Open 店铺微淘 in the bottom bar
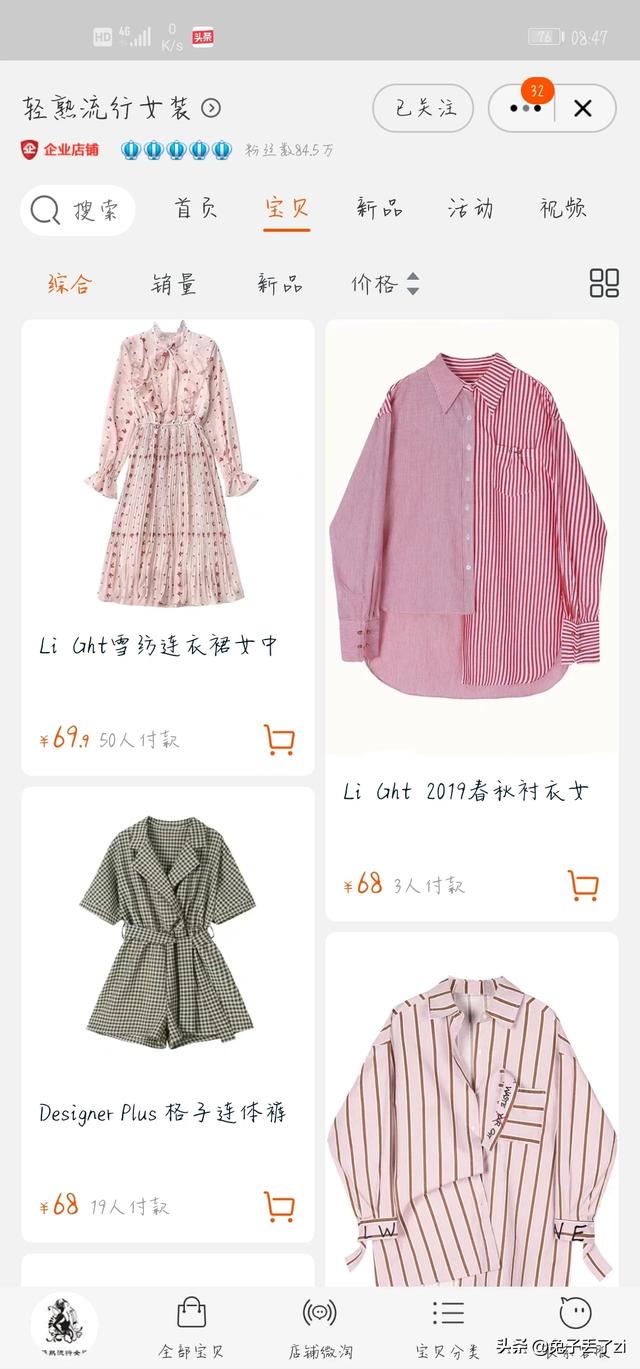Image resolution: width=640 pixels, height=1369 pixels. (x=319, y=1328)
